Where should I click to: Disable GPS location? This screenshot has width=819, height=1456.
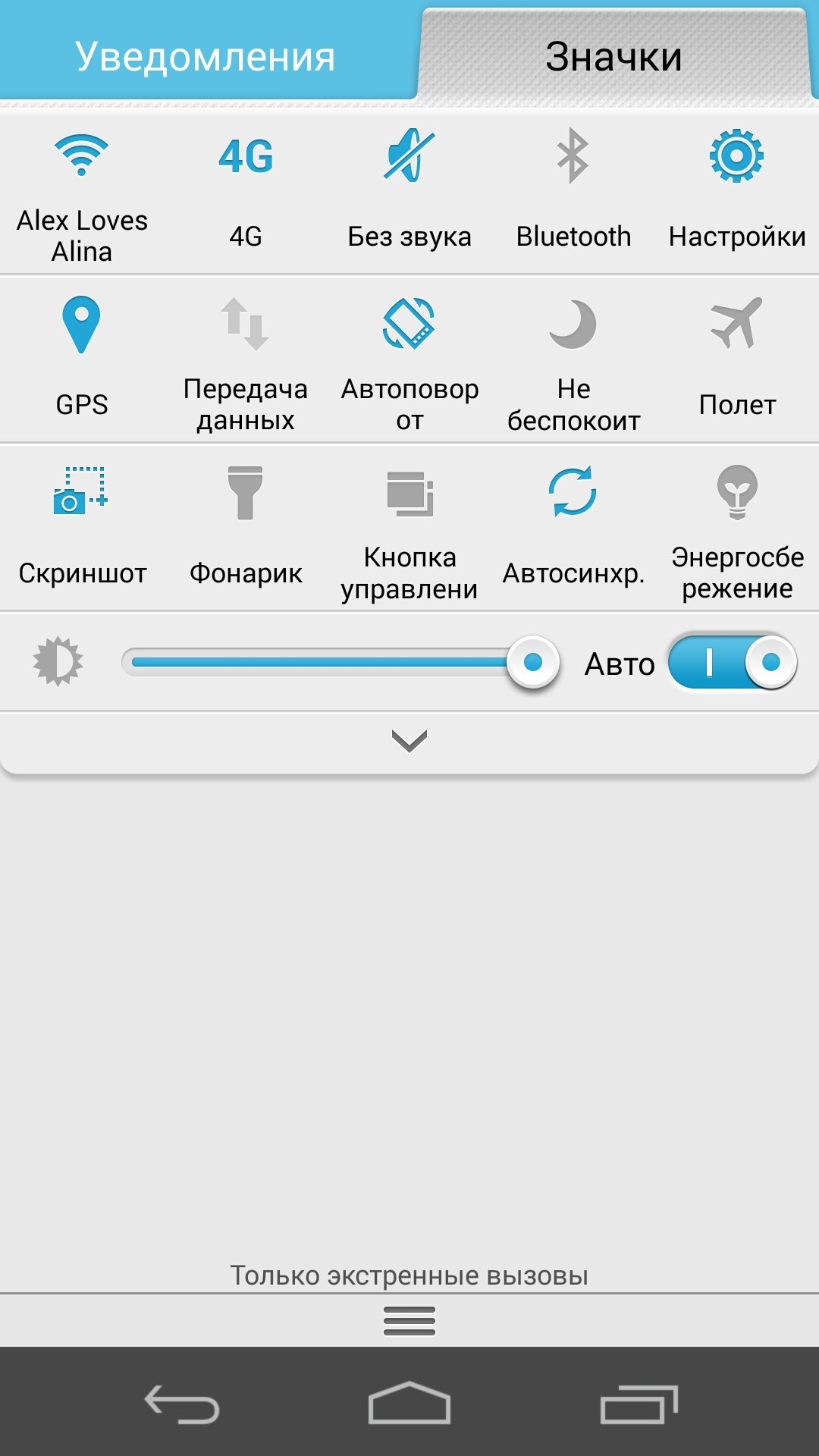coord(82,360)
